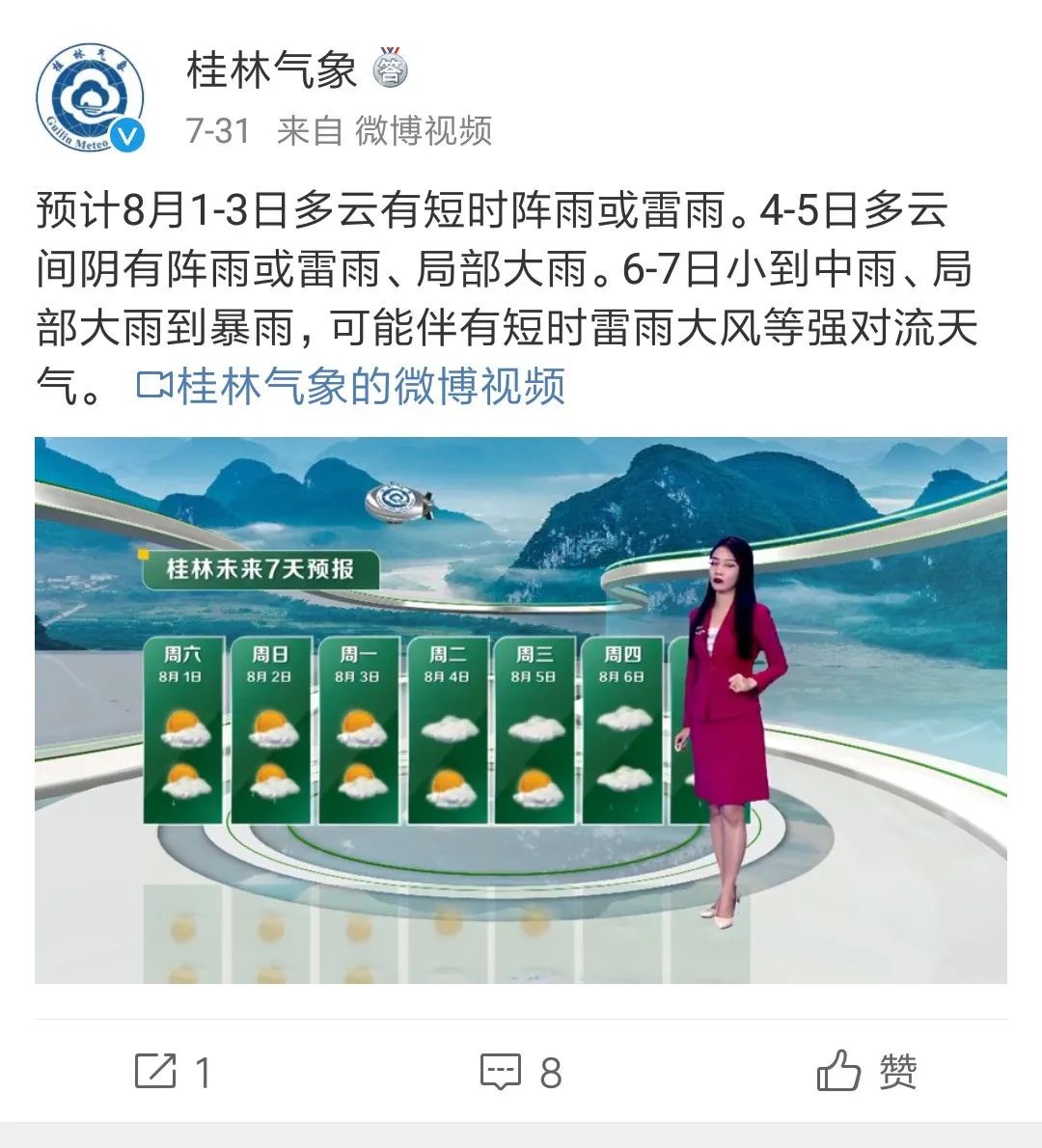Open 桂林气象 profile avatar

[x=90, y=97]
